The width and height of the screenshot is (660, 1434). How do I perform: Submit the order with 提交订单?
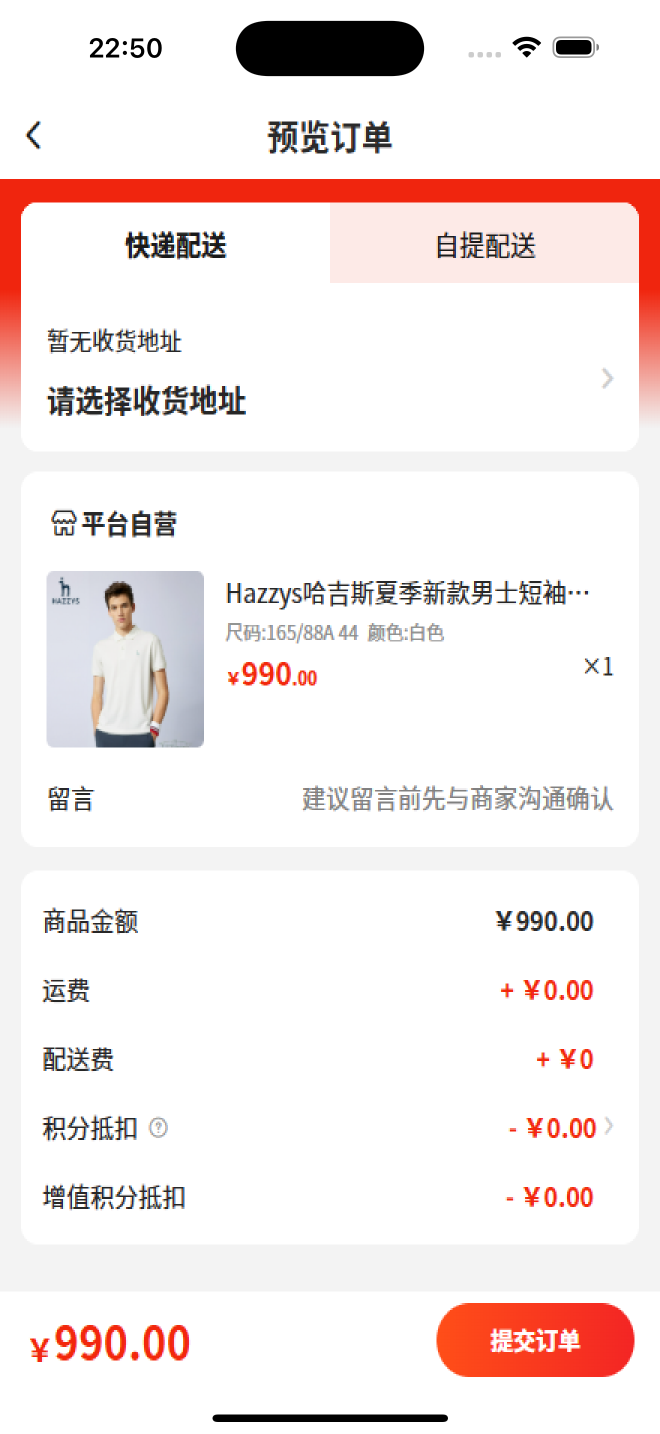[x=535, y=1340]
